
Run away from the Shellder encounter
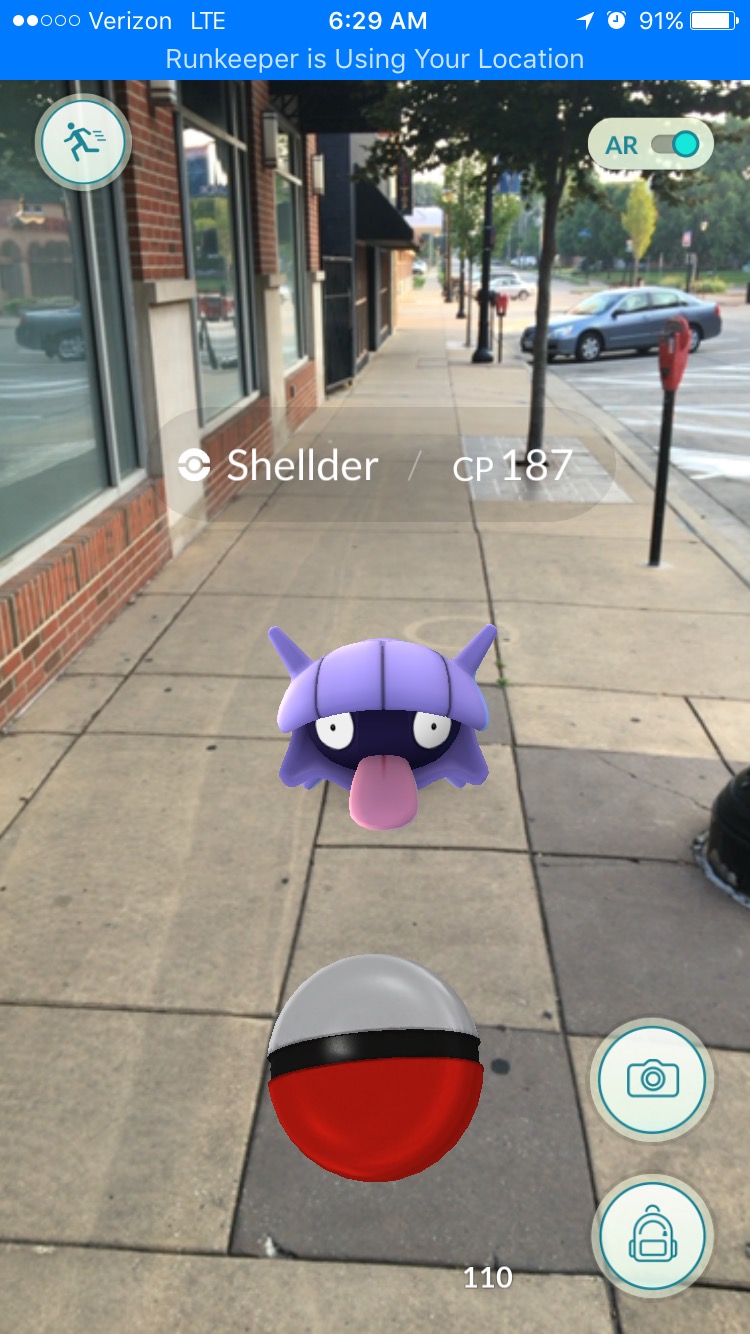(83, 142)
